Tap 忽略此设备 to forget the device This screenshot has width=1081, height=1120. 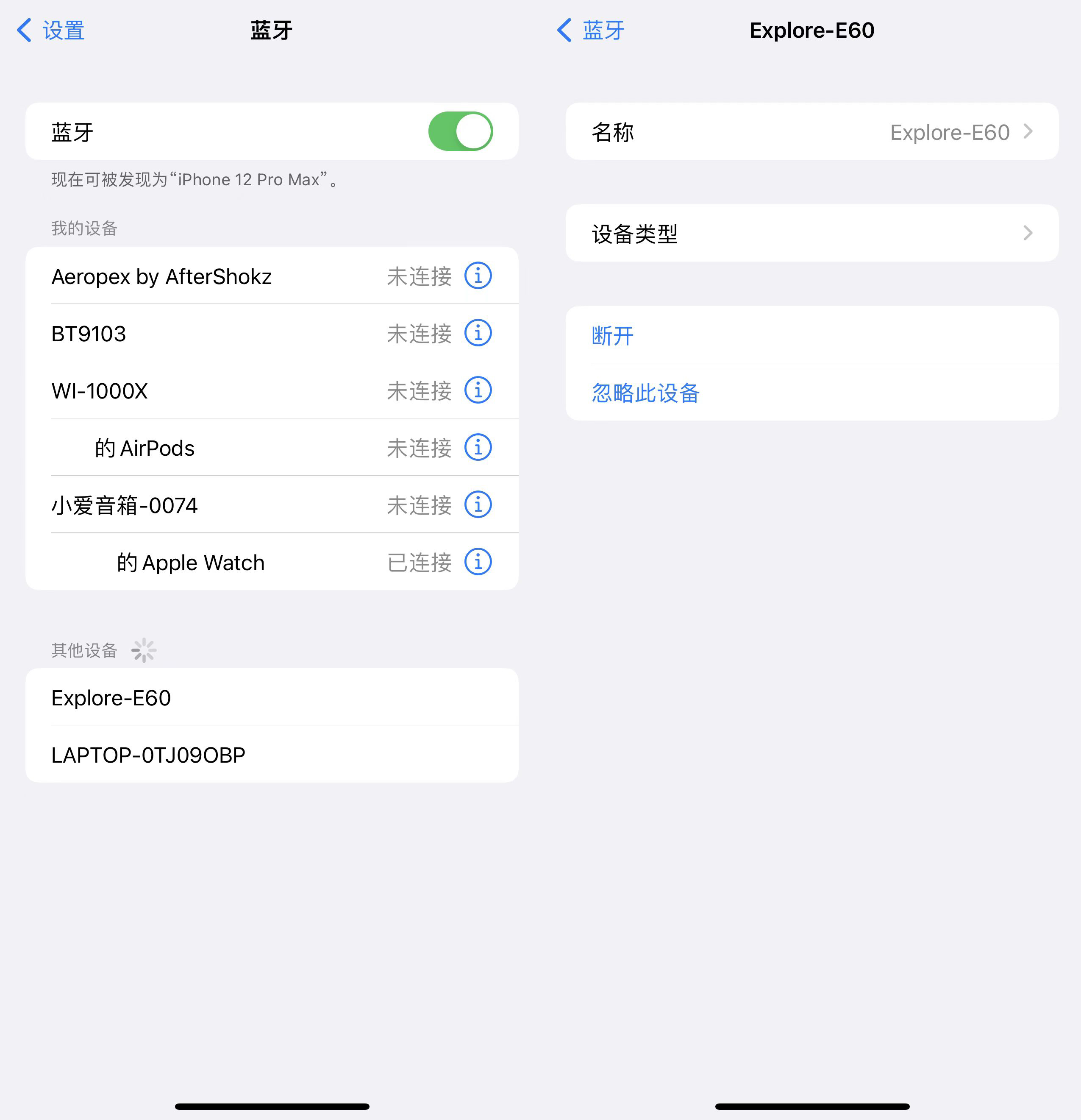(x=646, y=393)
